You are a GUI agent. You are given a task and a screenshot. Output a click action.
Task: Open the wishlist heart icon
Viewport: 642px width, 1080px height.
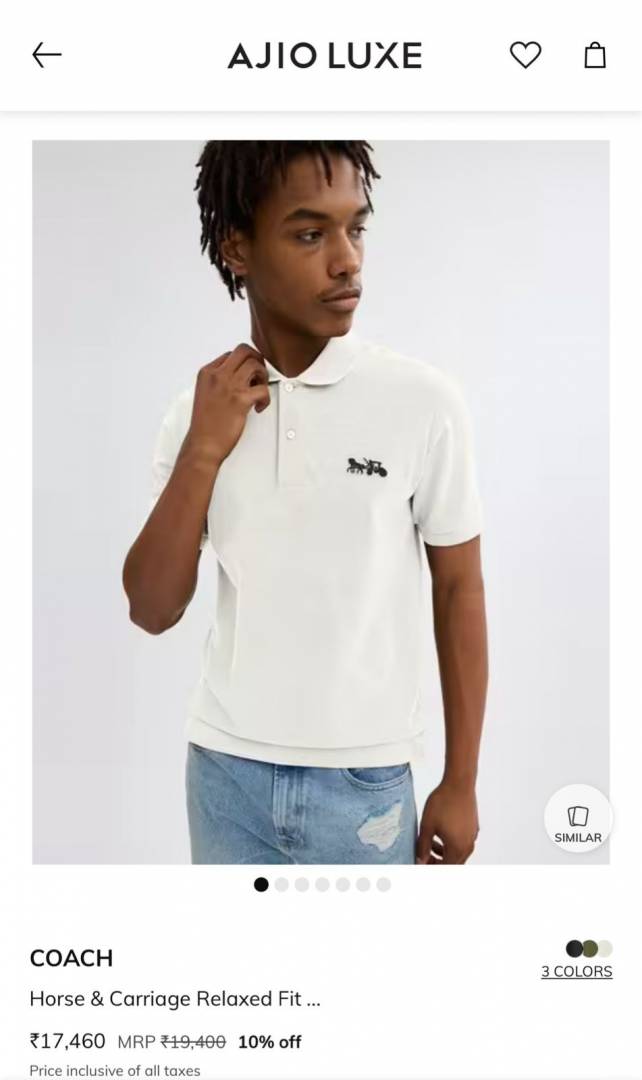(525, 55)
